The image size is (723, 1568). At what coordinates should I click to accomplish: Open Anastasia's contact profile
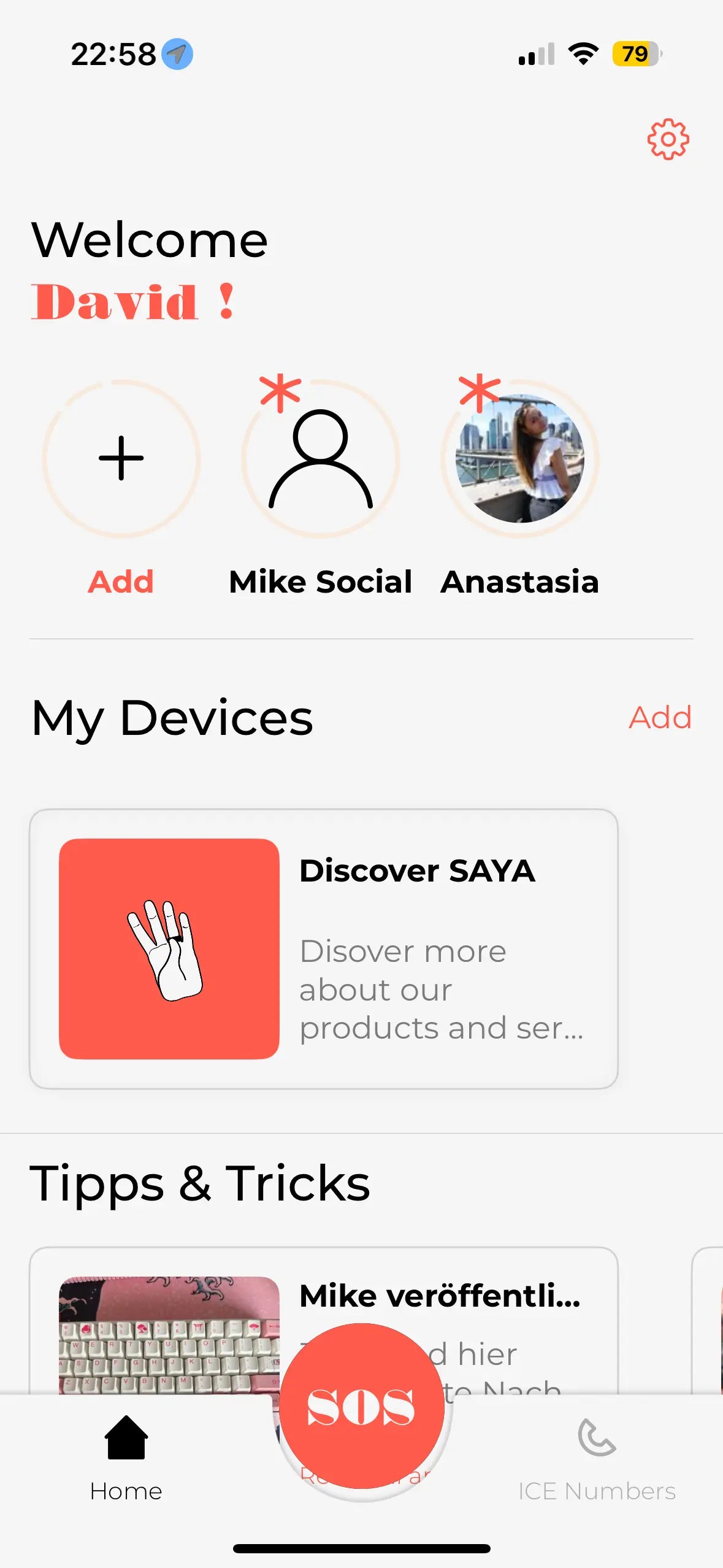click(x=519, y=459)
